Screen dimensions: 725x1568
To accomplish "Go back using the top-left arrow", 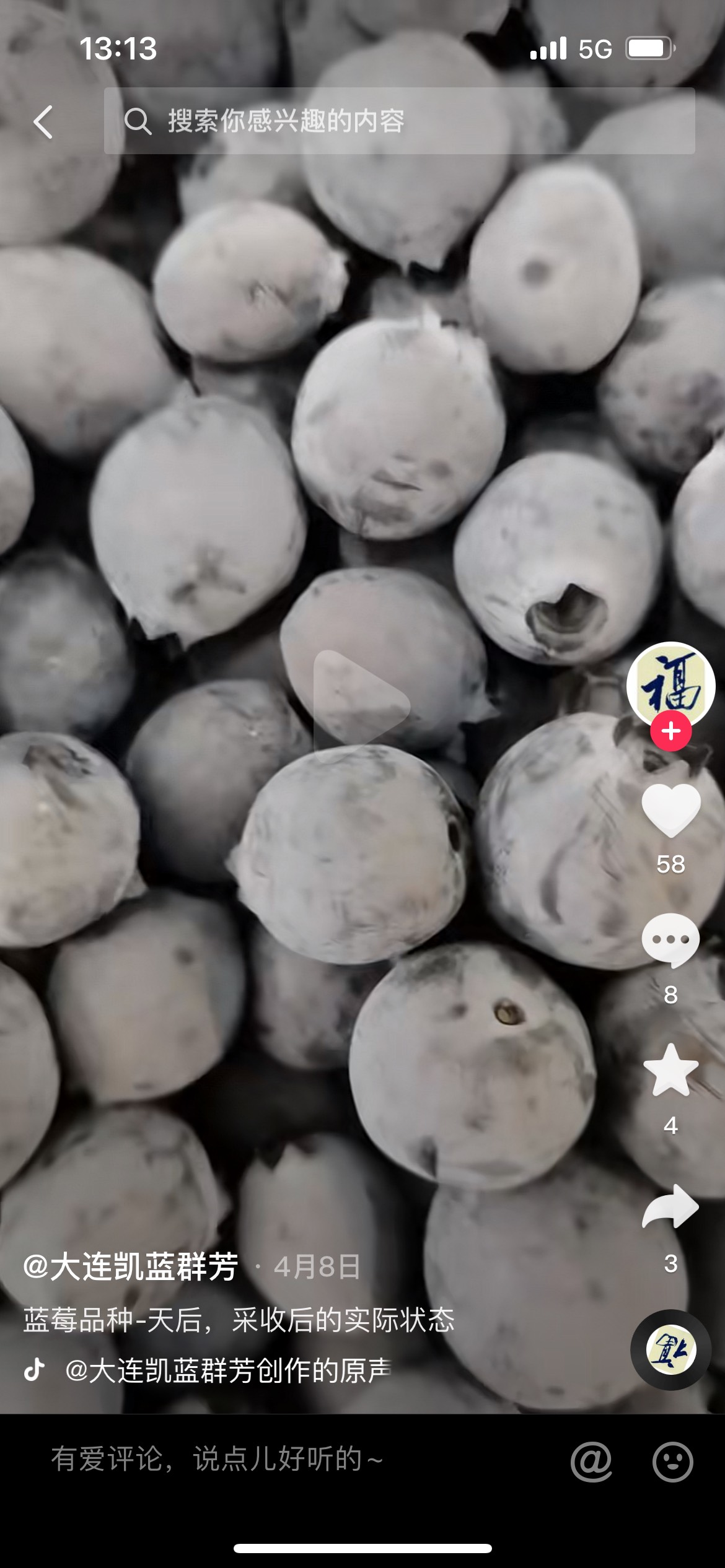I will [43, 121].
